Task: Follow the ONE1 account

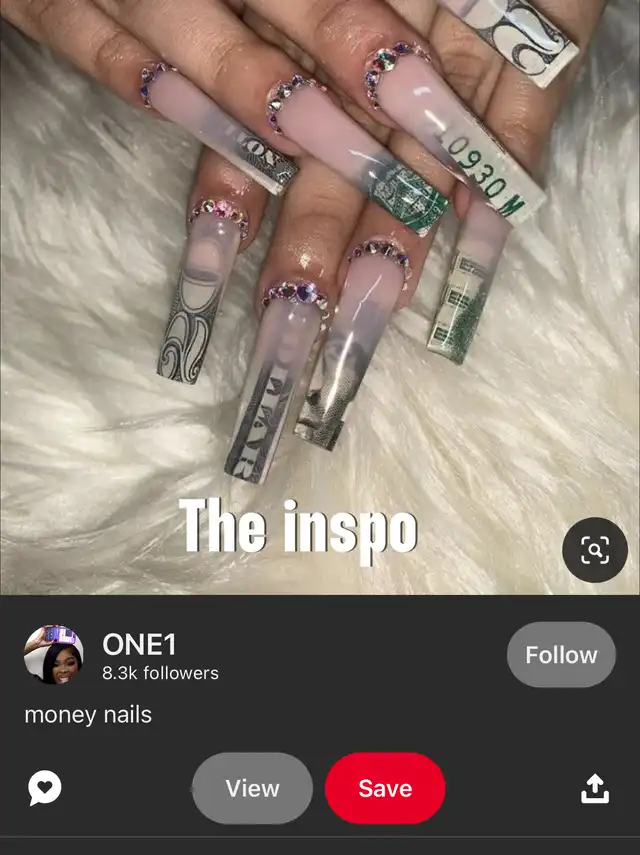Action: pos(561,654)
